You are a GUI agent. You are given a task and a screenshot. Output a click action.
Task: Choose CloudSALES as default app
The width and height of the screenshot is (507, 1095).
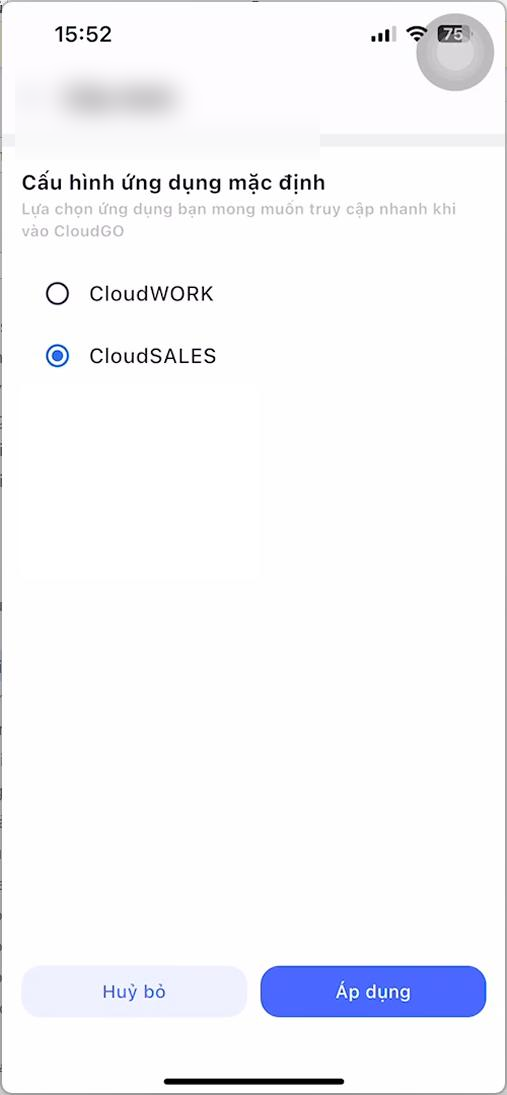pyautogui.click(x=57, y=357)
